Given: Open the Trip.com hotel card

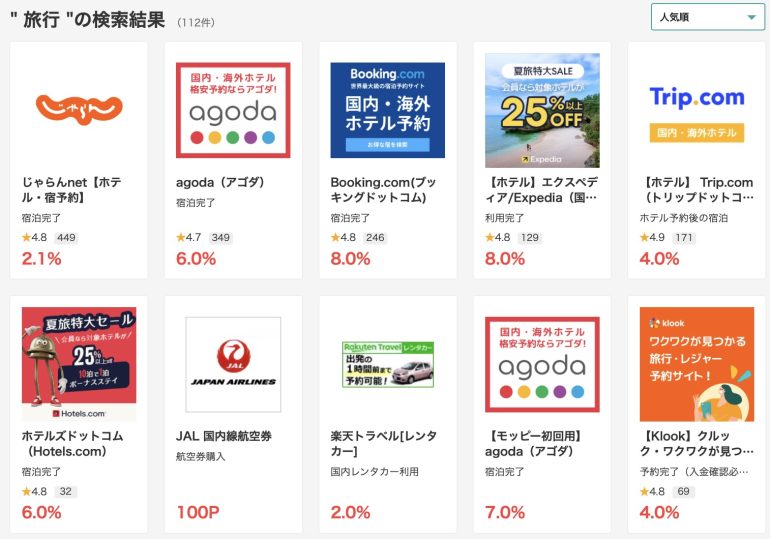Looking at the screenshot, I should 697,160.
